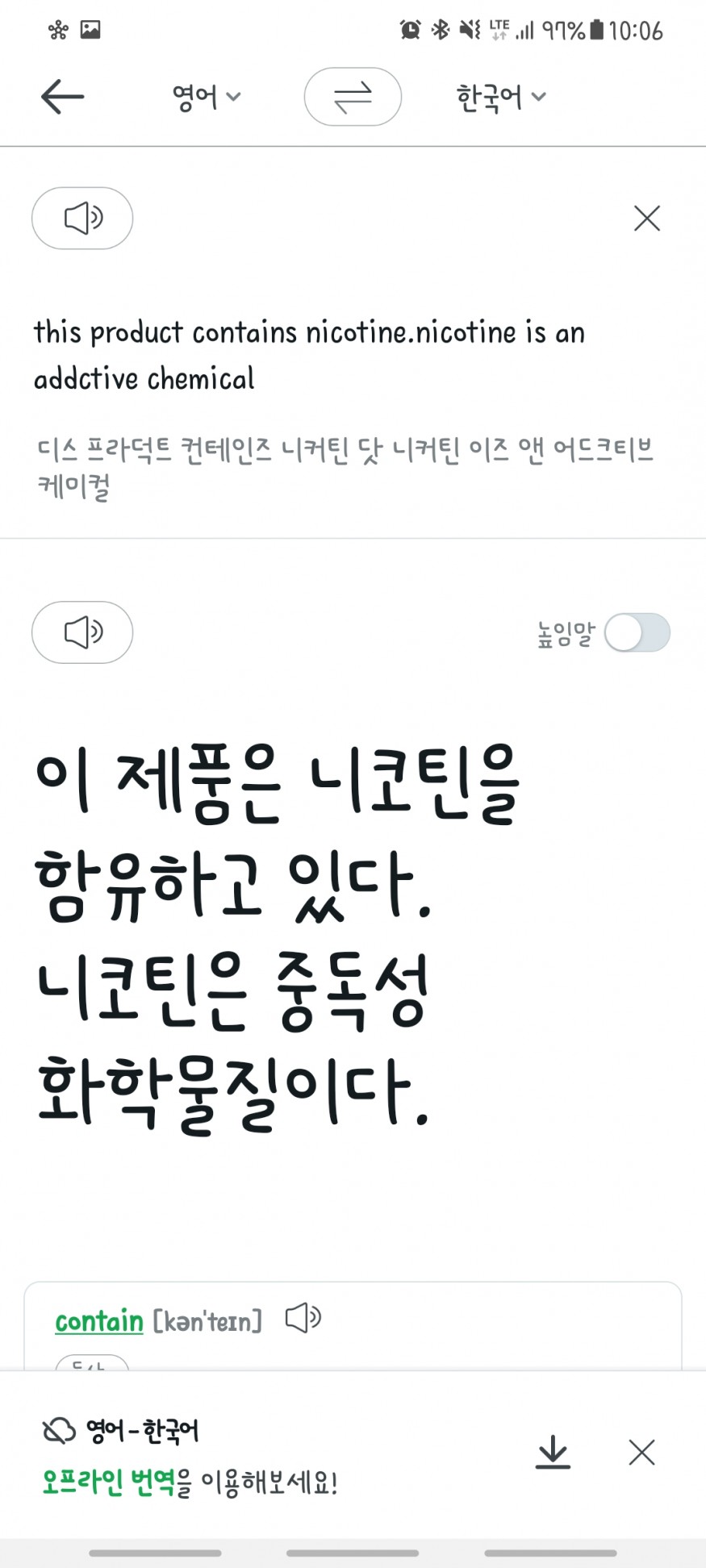
Task: Open the 한국어 target language dropdown
Action: [x=500, y=97]
